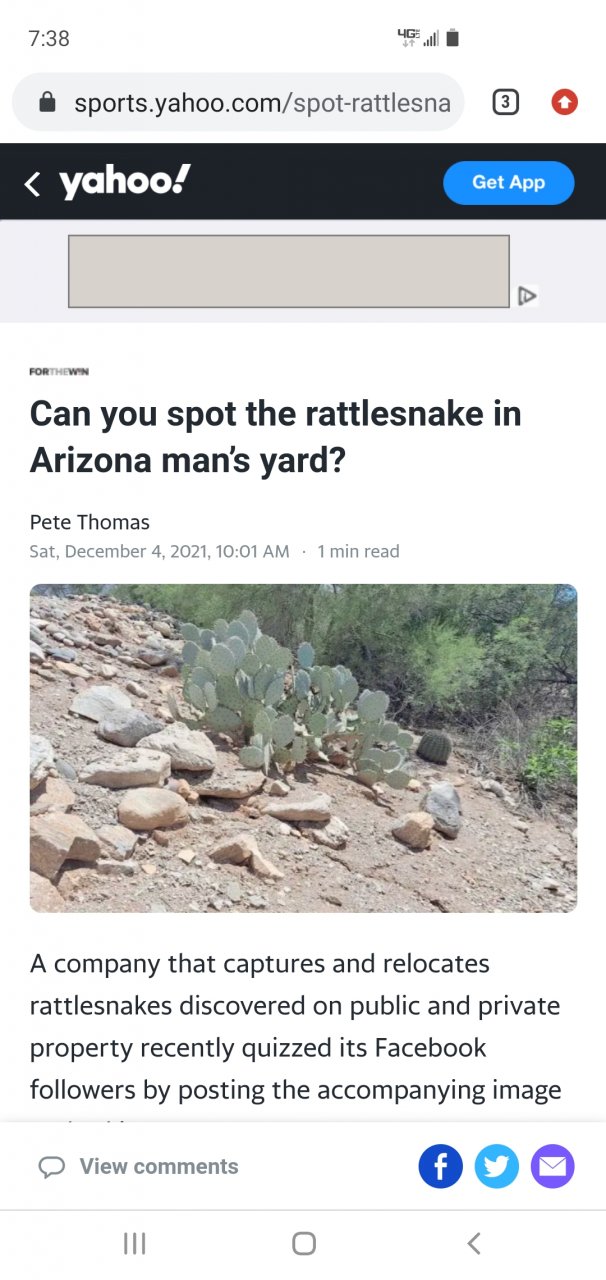Share the article on Twitter

coord(497,1166)
